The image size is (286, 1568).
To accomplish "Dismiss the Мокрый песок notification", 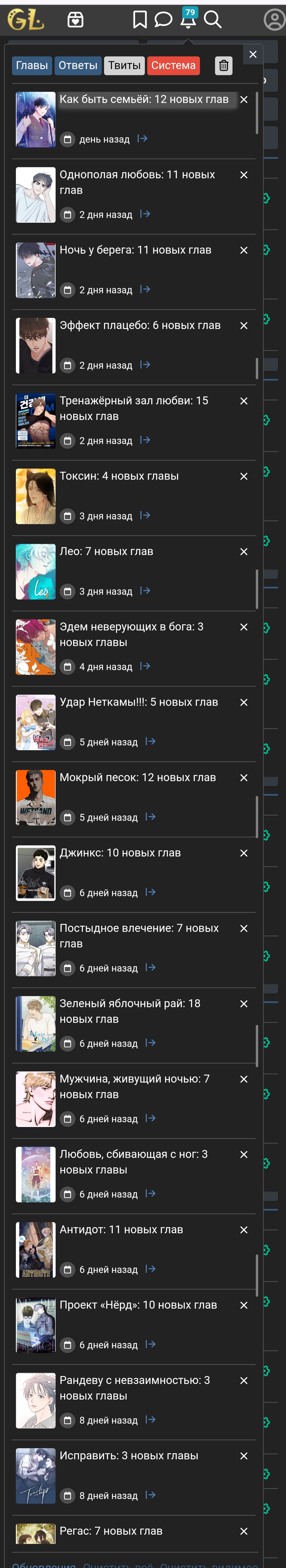I will pyautogui.click(x=244, y=778).
